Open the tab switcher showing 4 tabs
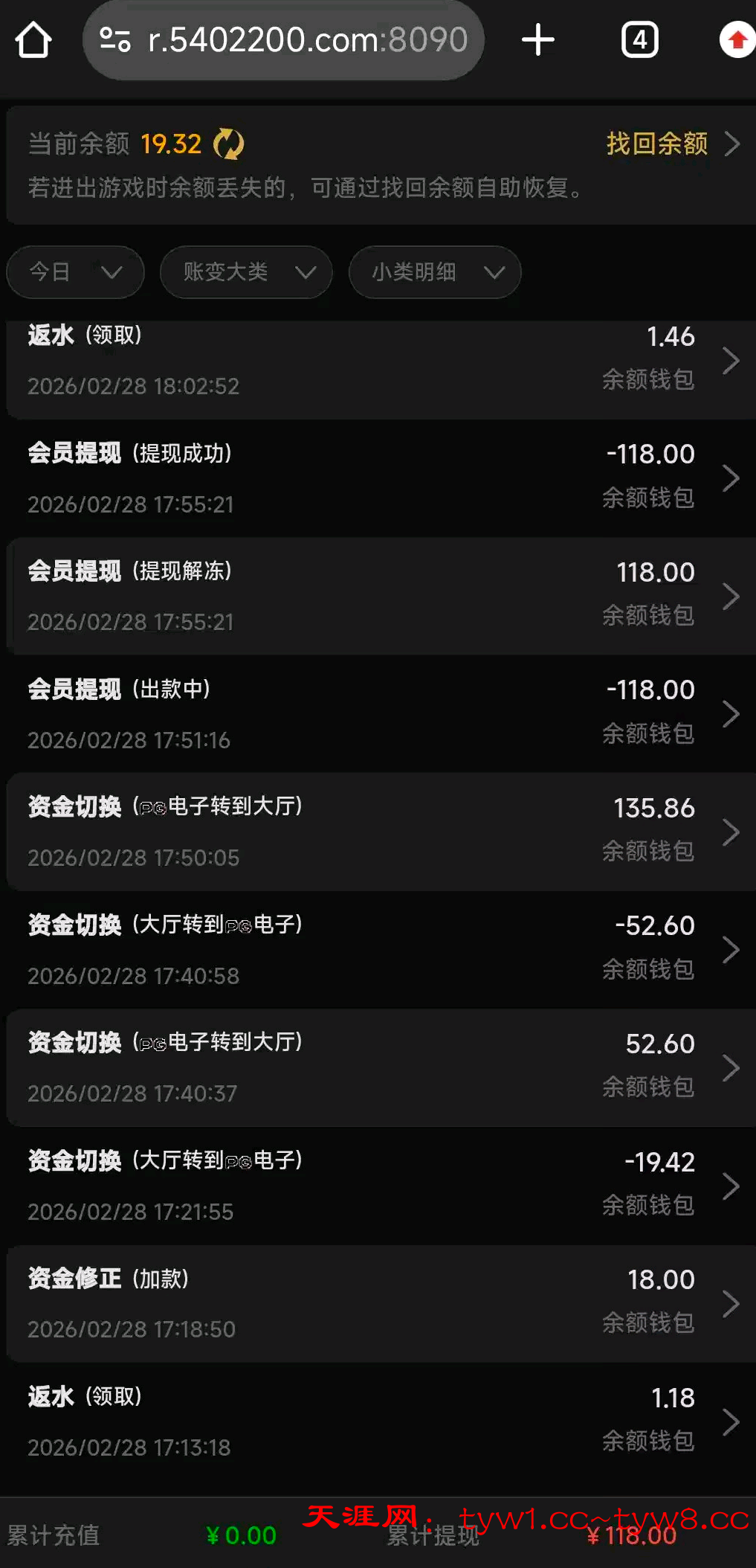Viewport: 756px width, 1568px height. 639,40
